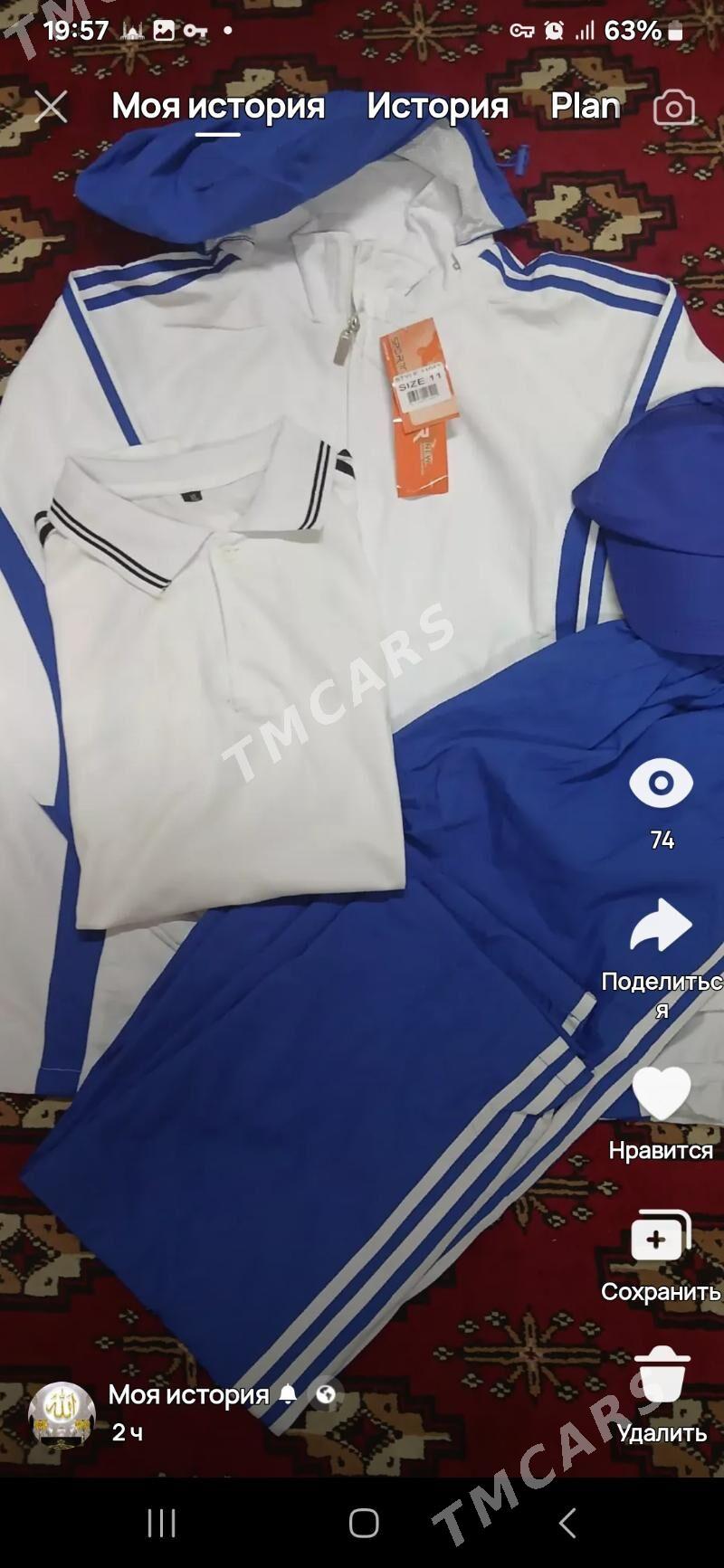The image size is (724, 1568).
Task: Switch to the Plan tab
Action: [586, 107]
